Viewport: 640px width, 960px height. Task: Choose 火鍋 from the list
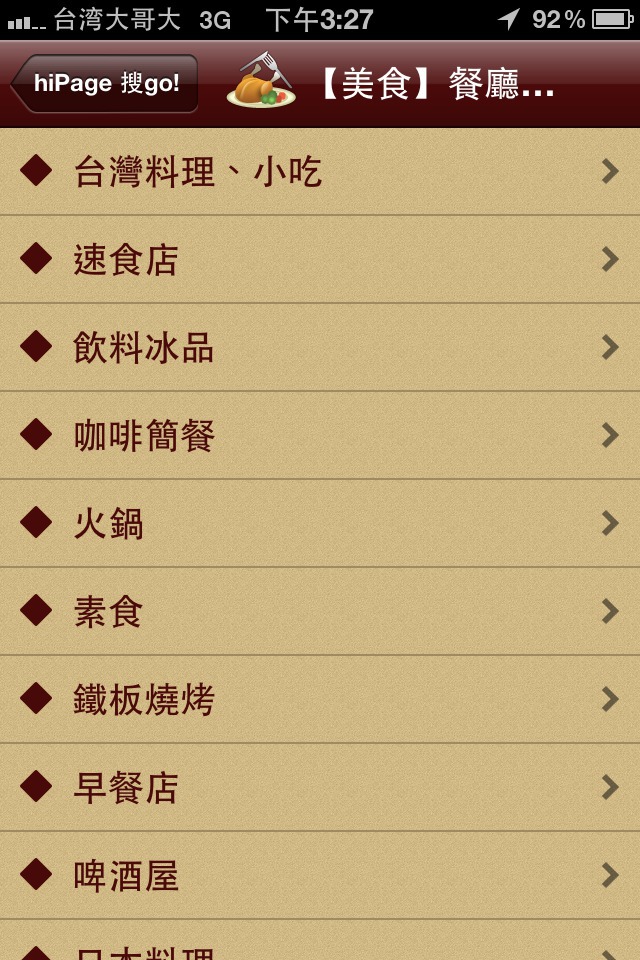(320, 524)
